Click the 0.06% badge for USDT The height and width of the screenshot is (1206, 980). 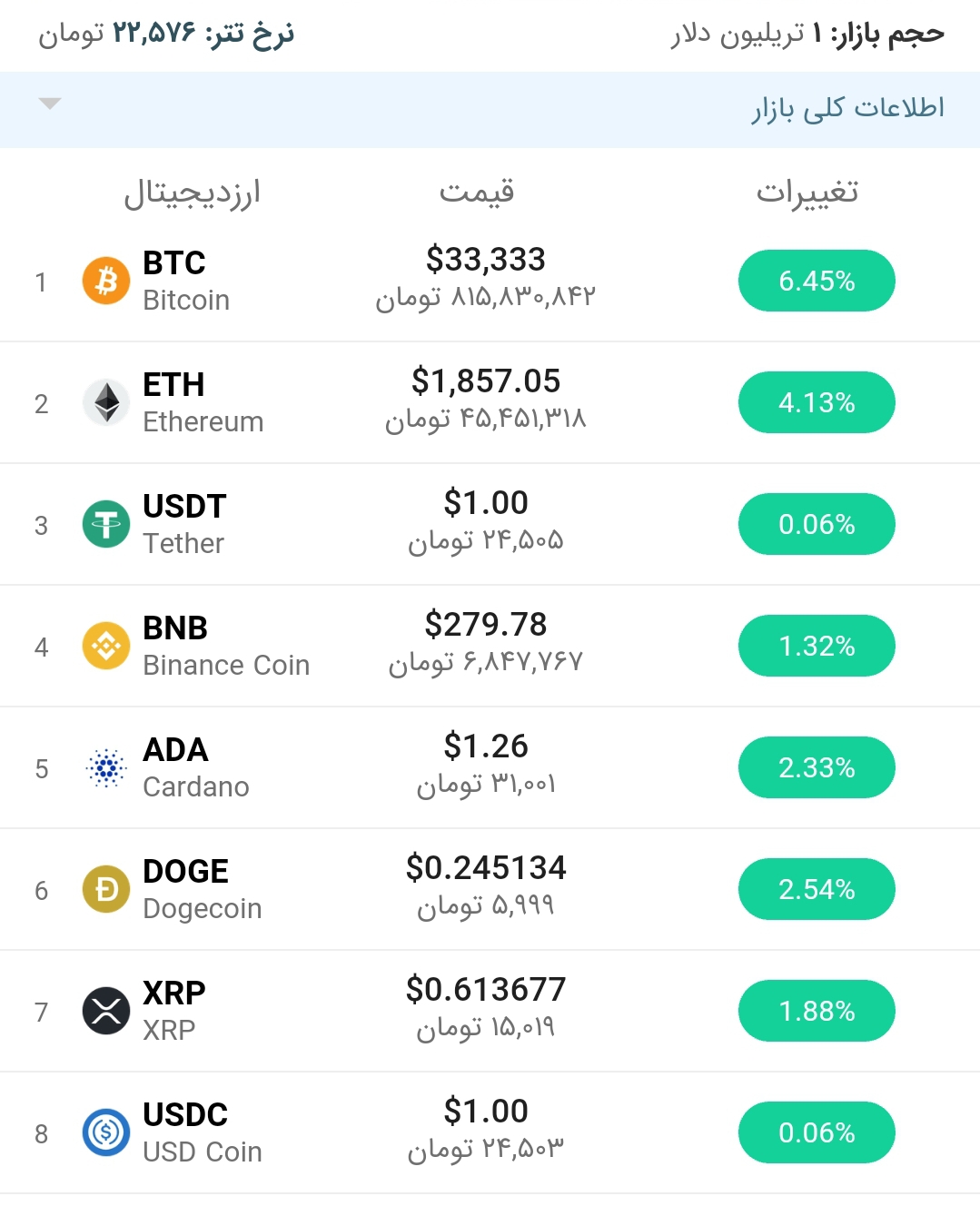[816, 524]
